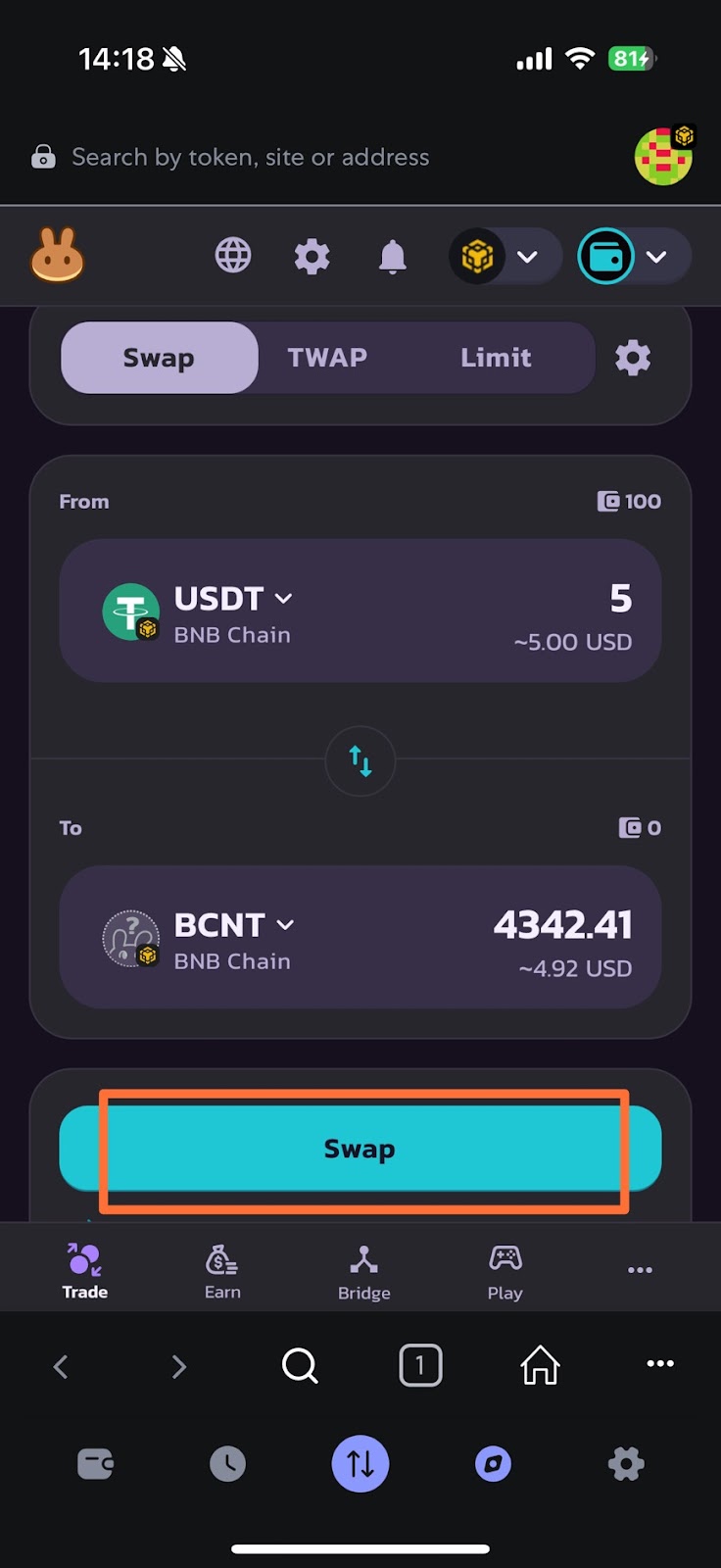This screenshot has height=1568, width=721.
Task: Focus the search by token address bar
Action: 250,157
